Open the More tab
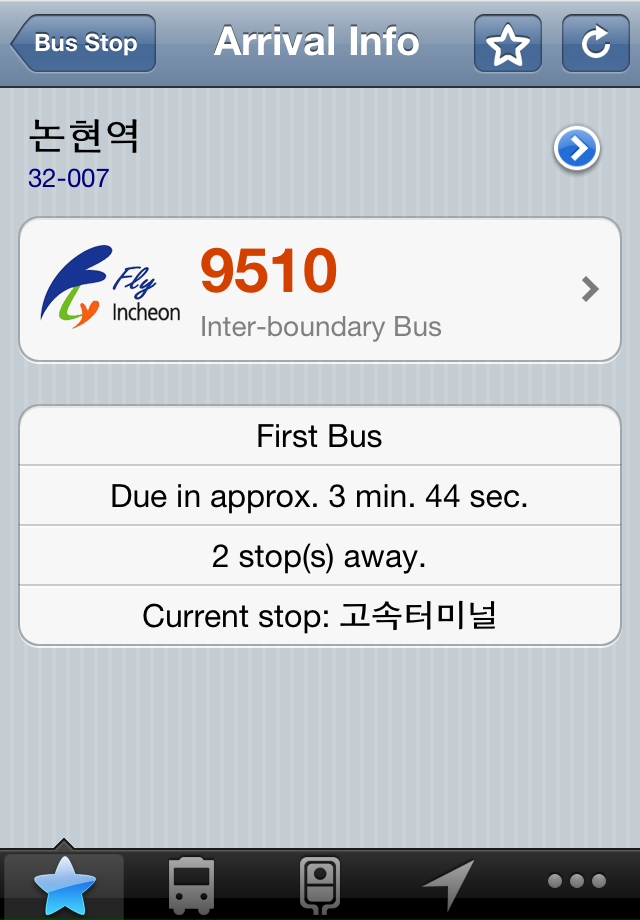Image resolution: width=640 pixels, height=920 pixels. [x=576, y=882]
